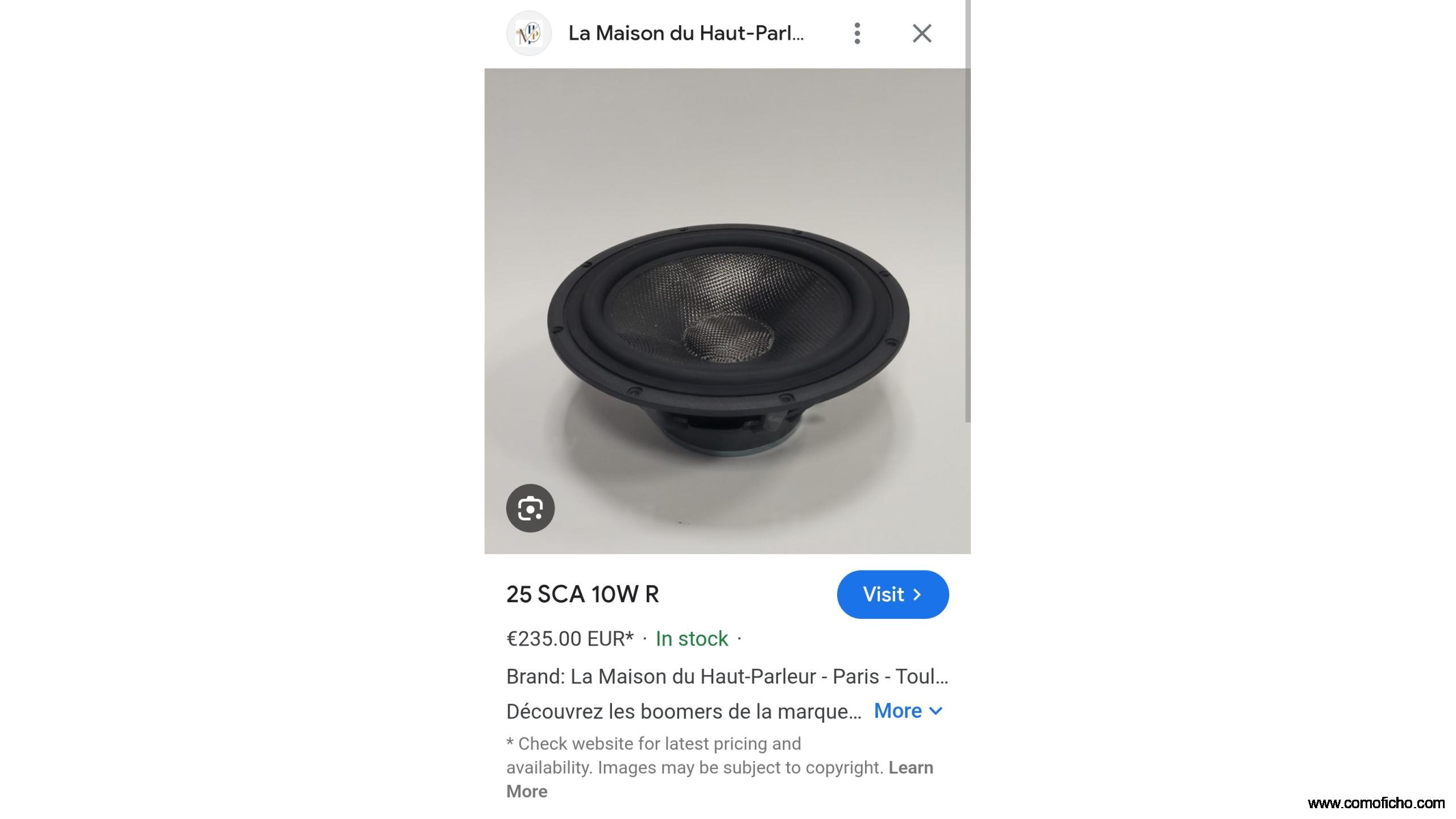The image size is (1456, 819).
Task: Close the image preview panel
Action: [922, 34]
